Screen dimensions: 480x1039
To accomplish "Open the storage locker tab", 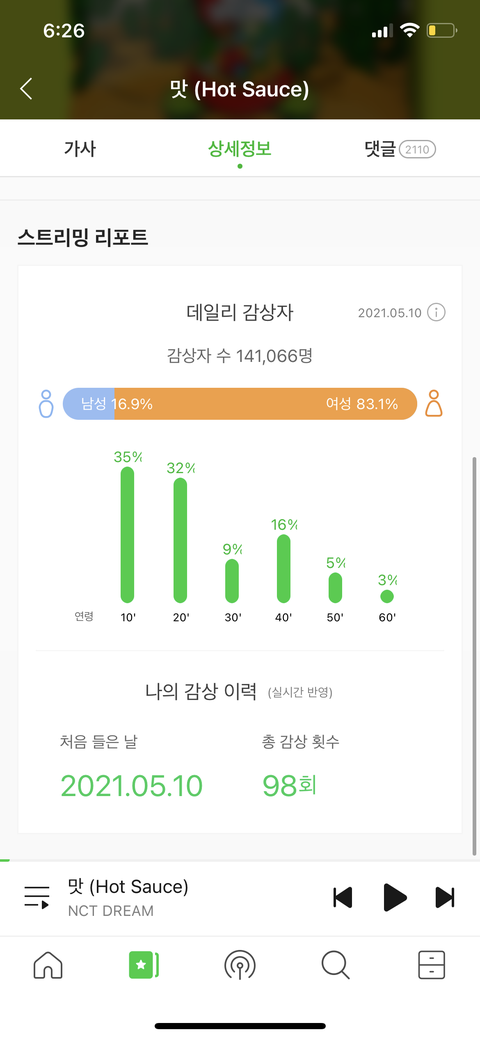I will coord(432,965).
